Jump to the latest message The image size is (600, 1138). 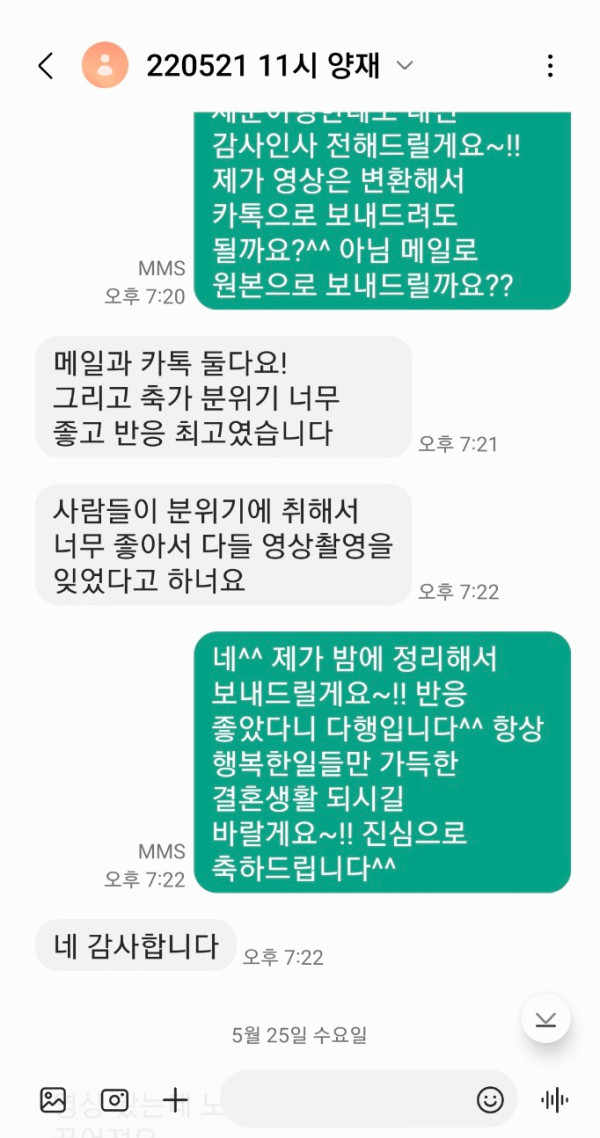(546, 1019)
